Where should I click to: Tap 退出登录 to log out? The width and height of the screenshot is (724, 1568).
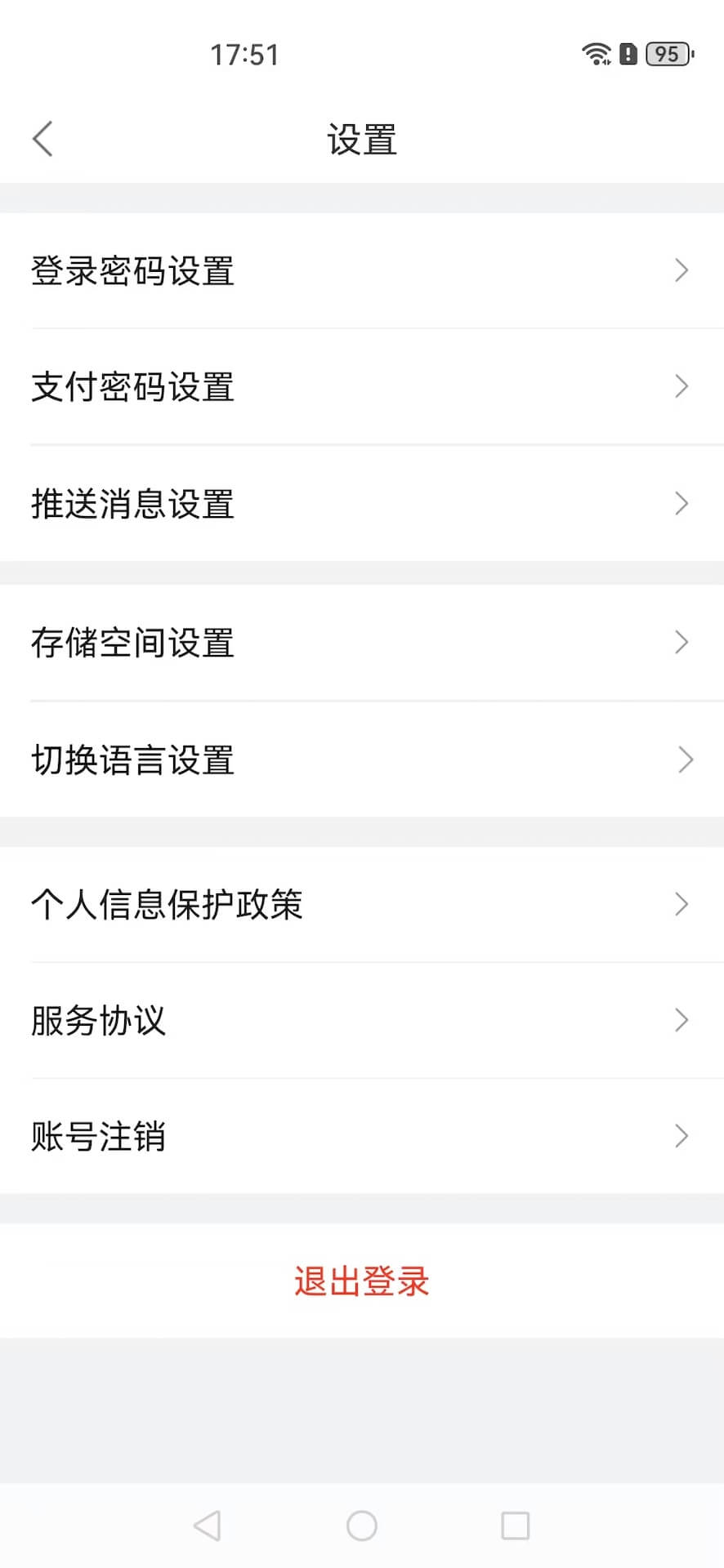point(362,1282)
